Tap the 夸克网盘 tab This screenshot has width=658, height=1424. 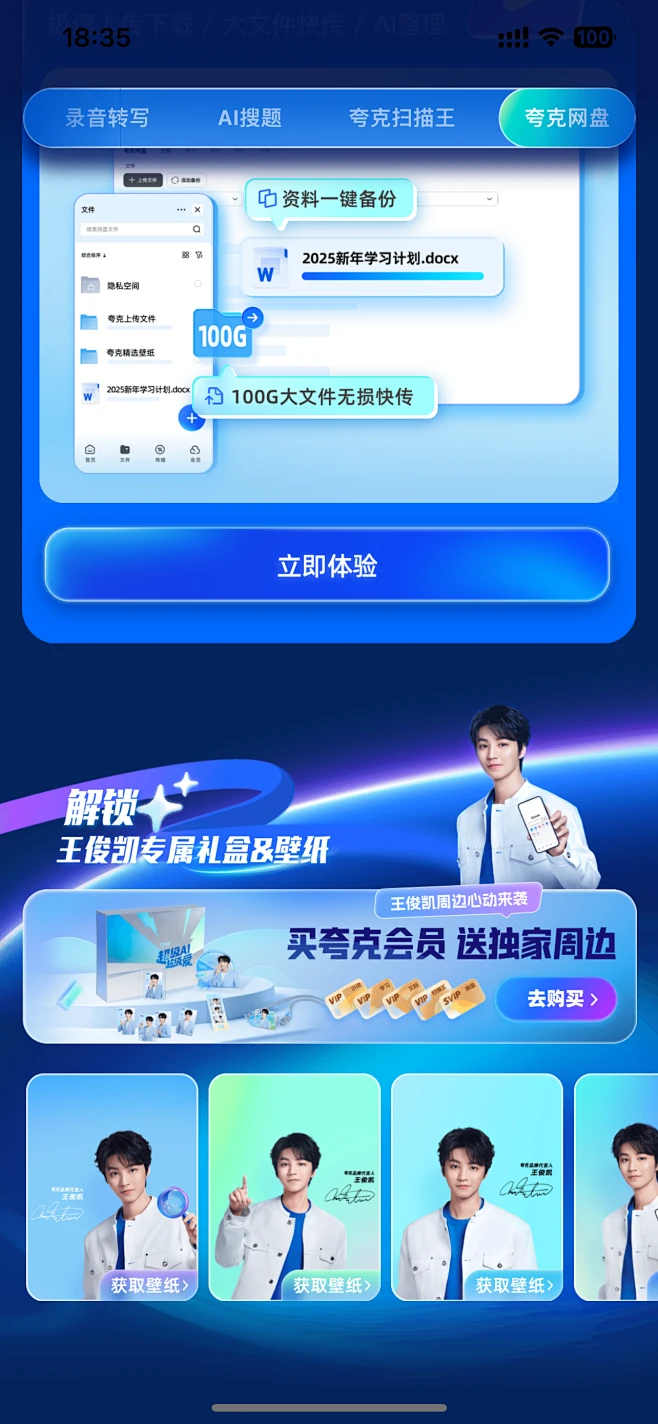tap(567, 118)
